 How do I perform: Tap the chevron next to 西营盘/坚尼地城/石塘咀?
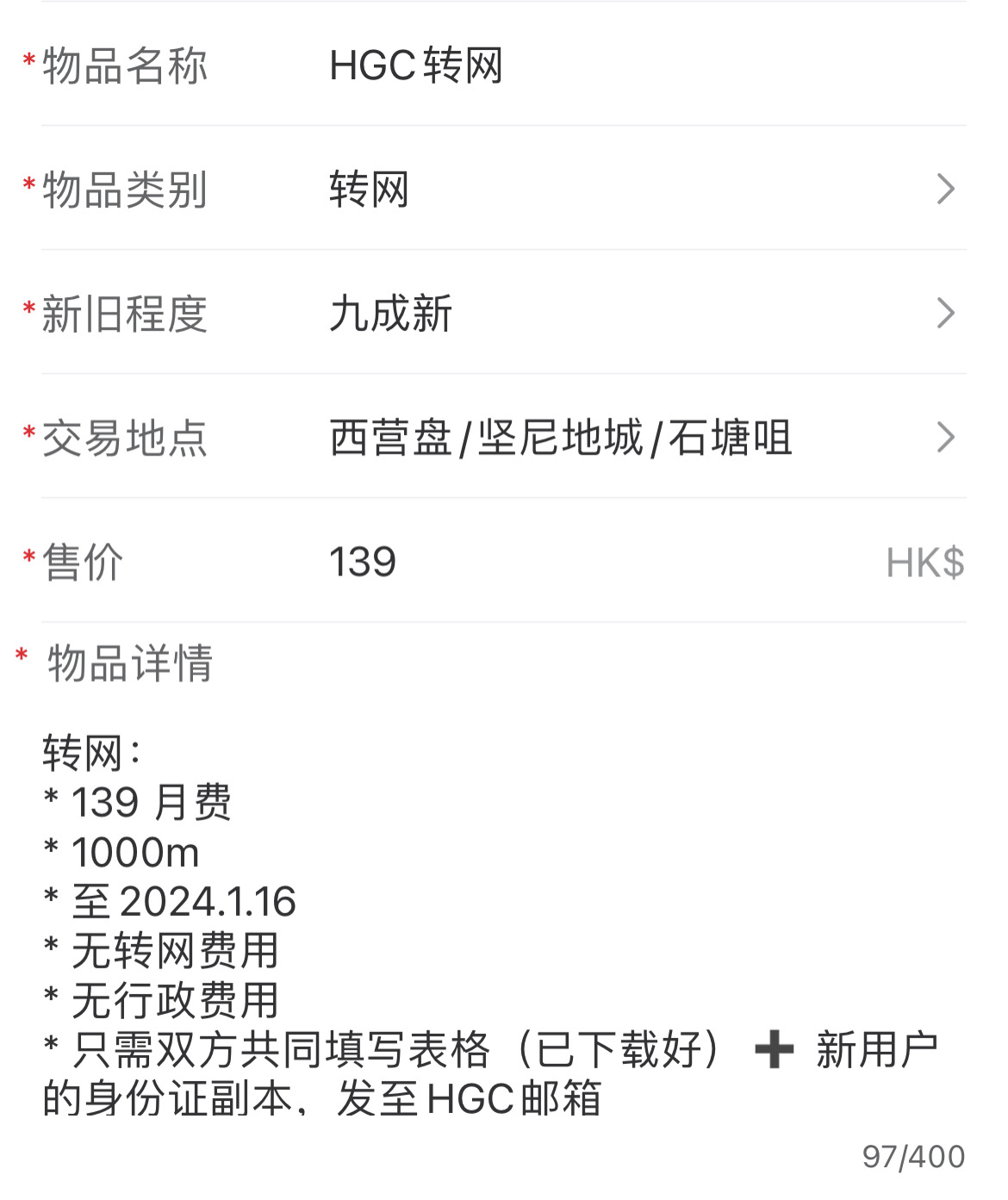(946, 438)
